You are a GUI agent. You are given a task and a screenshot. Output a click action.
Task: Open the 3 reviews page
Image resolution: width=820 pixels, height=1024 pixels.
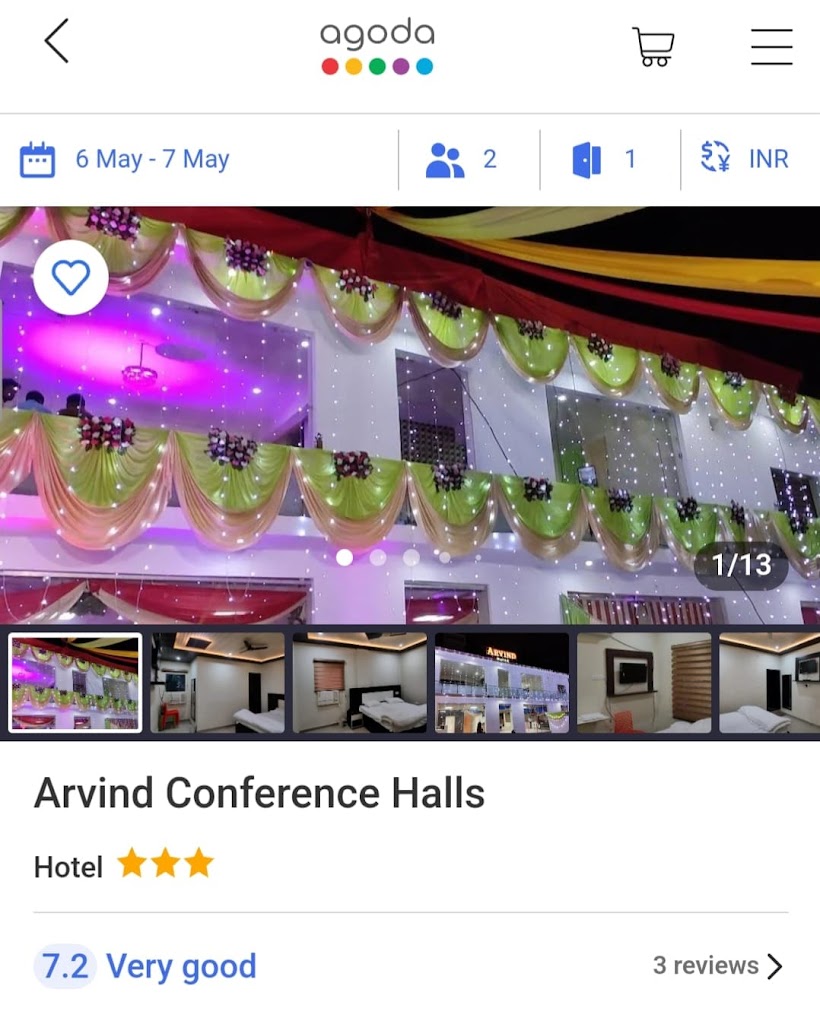pos(717,965)
